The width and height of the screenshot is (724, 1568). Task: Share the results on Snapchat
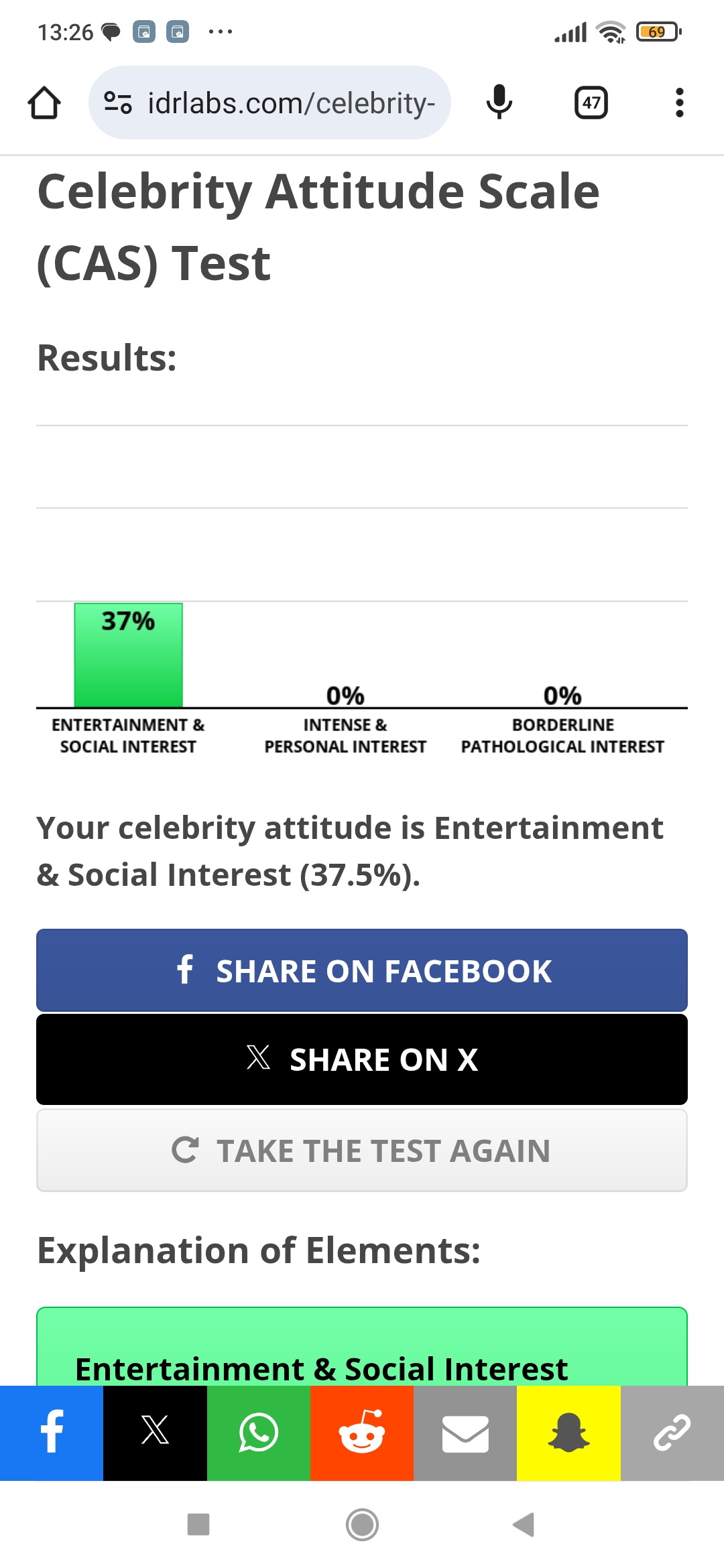568,1433
